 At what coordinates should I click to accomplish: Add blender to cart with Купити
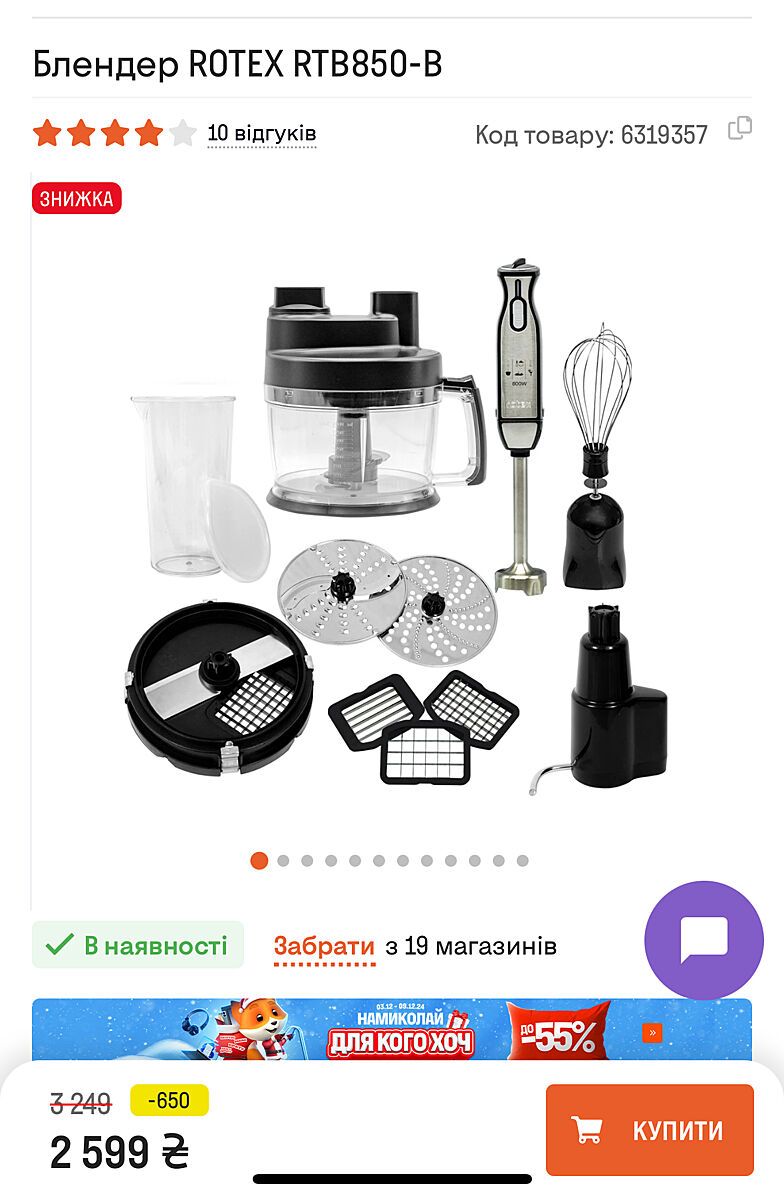(649, 1130)
